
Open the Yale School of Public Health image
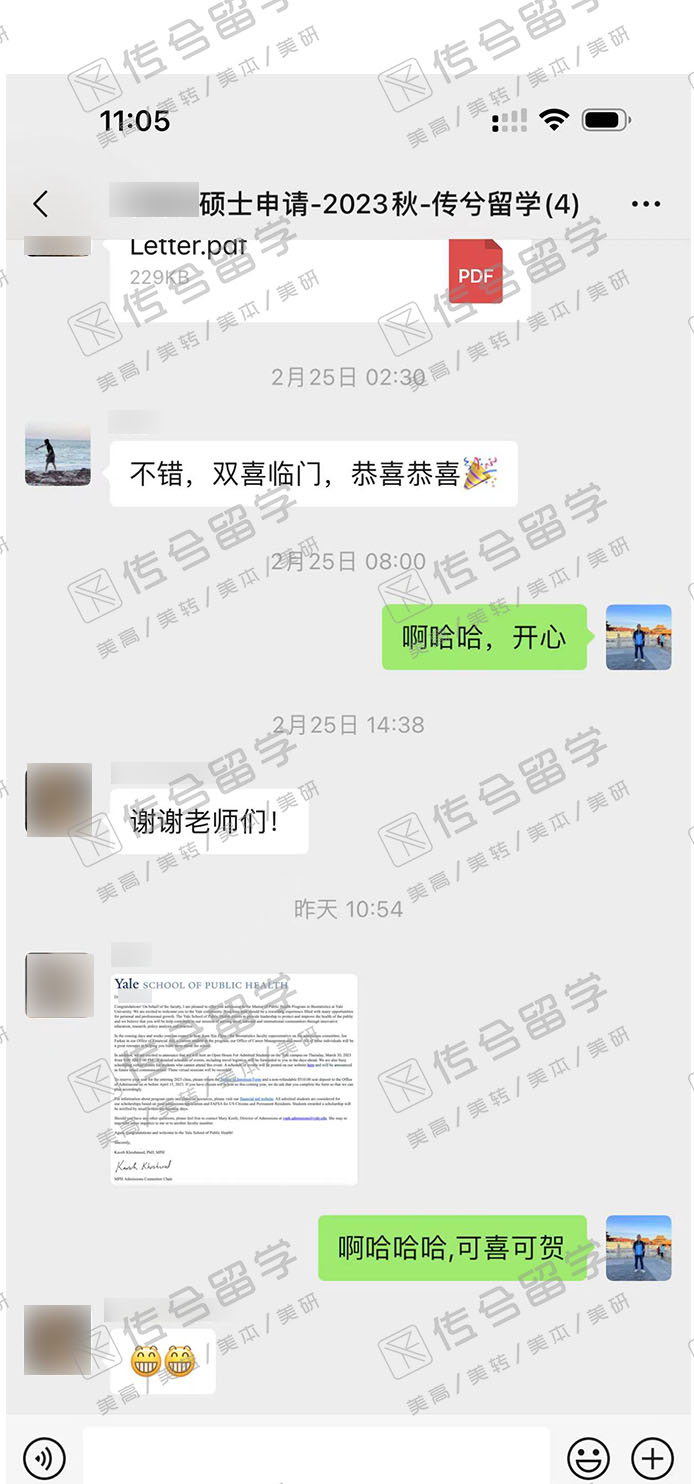pos(234,1079)
